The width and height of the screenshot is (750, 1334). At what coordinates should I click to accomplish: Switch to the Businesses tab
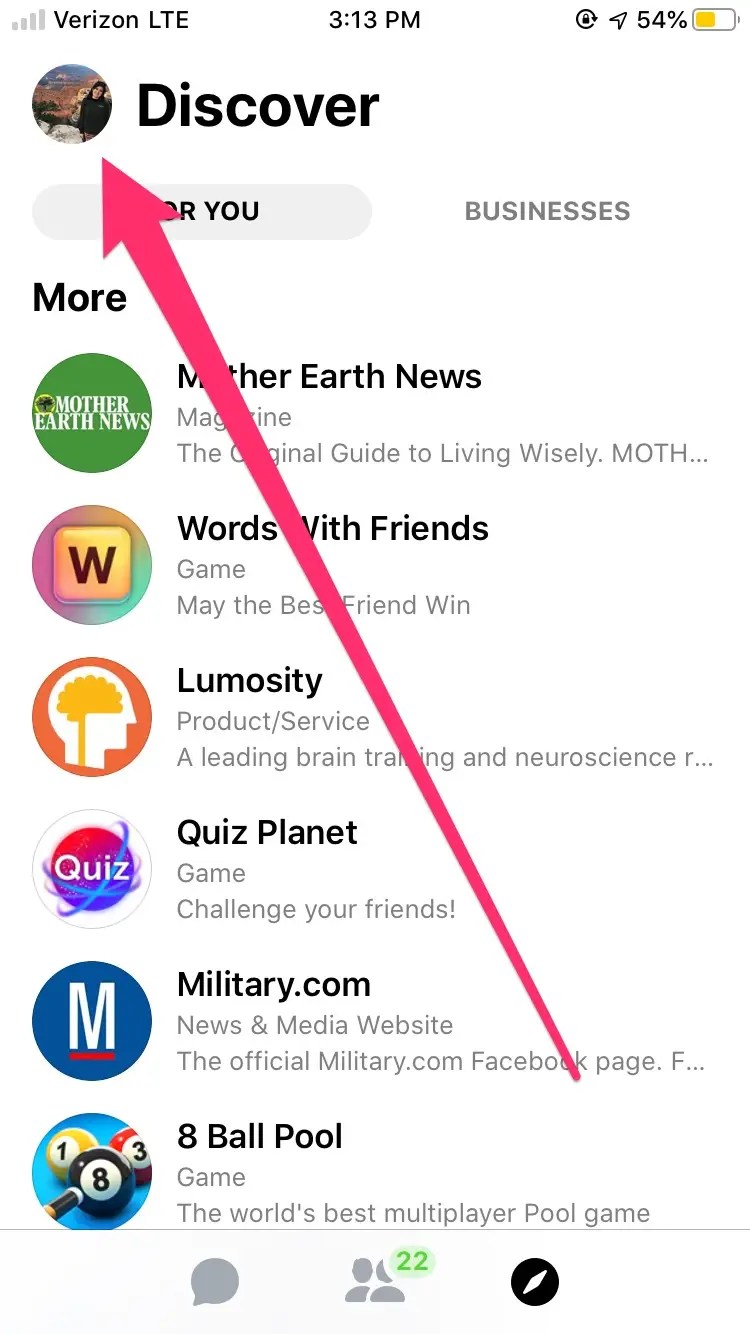click(x=547, y=211)
